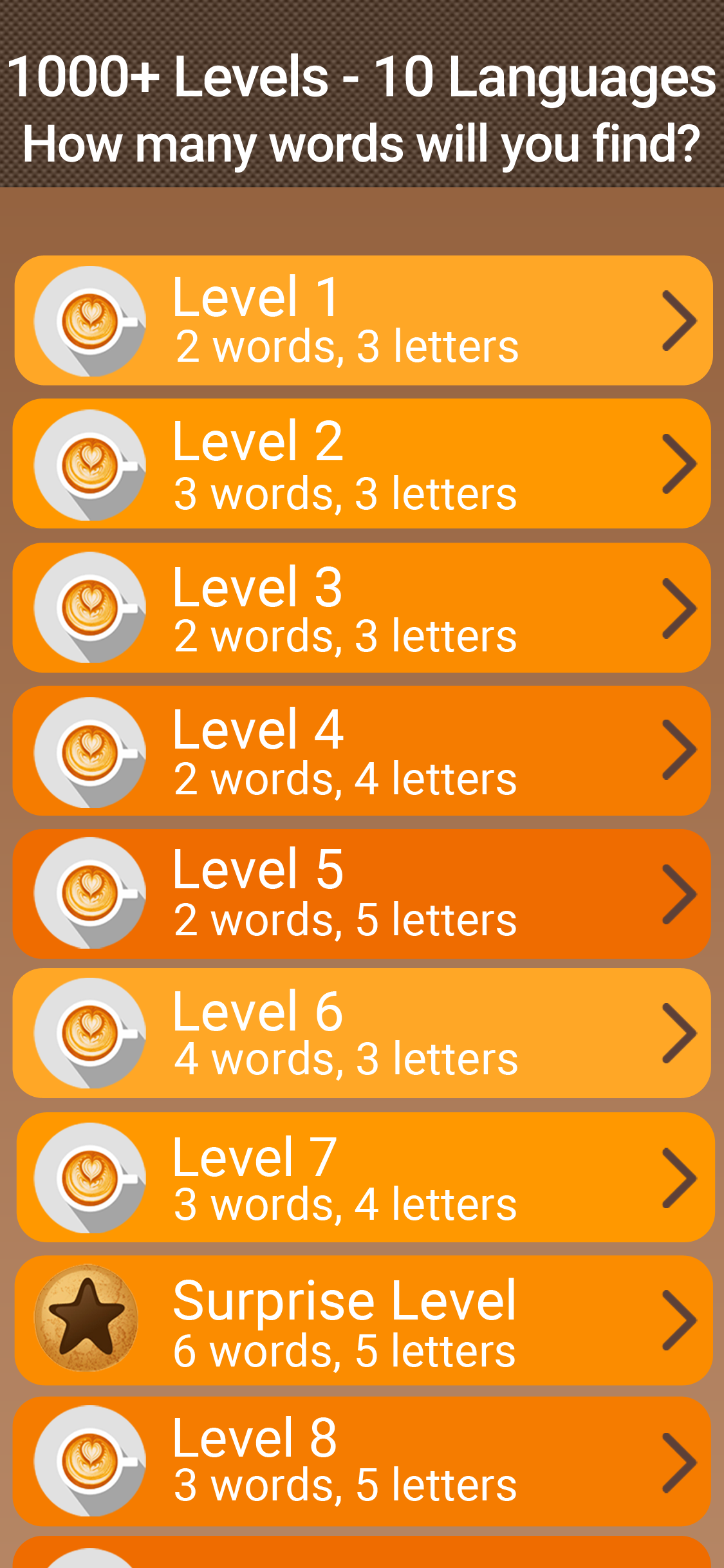Start Level 7
724x1568 pixels.
pyautogui.click(x=365, y=1177)
